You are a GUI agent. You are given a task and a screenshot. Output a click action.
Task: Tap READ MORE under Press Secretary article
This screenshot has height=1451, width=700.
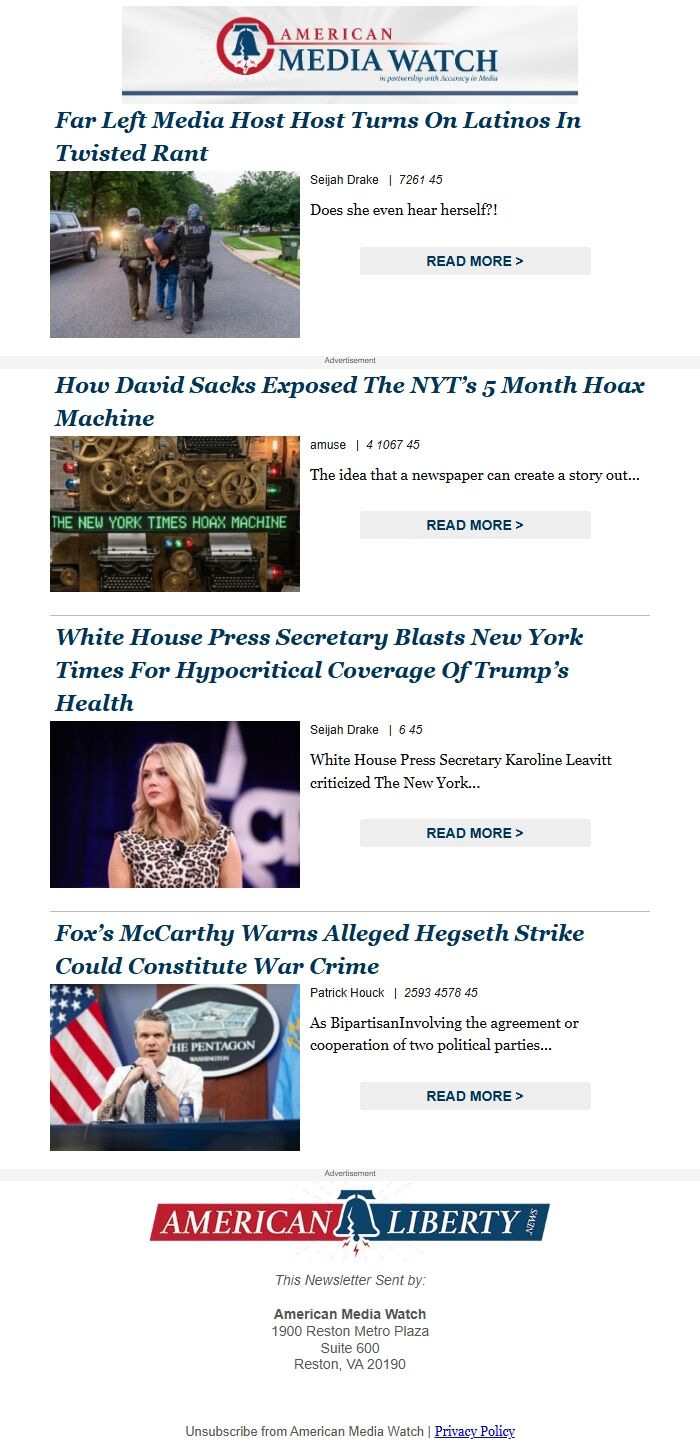tap(475, 833)
